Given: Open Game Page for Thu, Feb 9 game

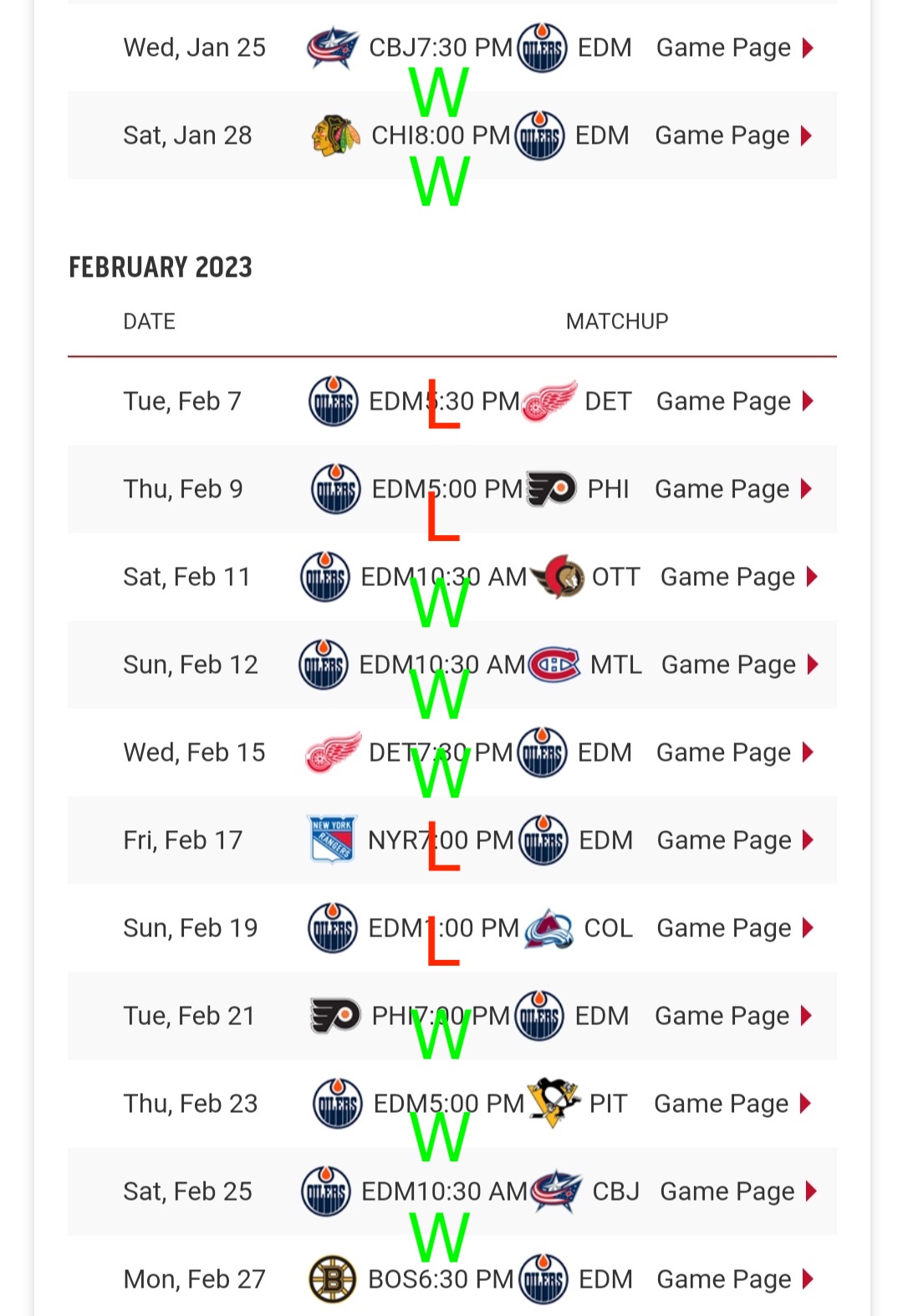Looking at the screenshot, I should 732,489.
